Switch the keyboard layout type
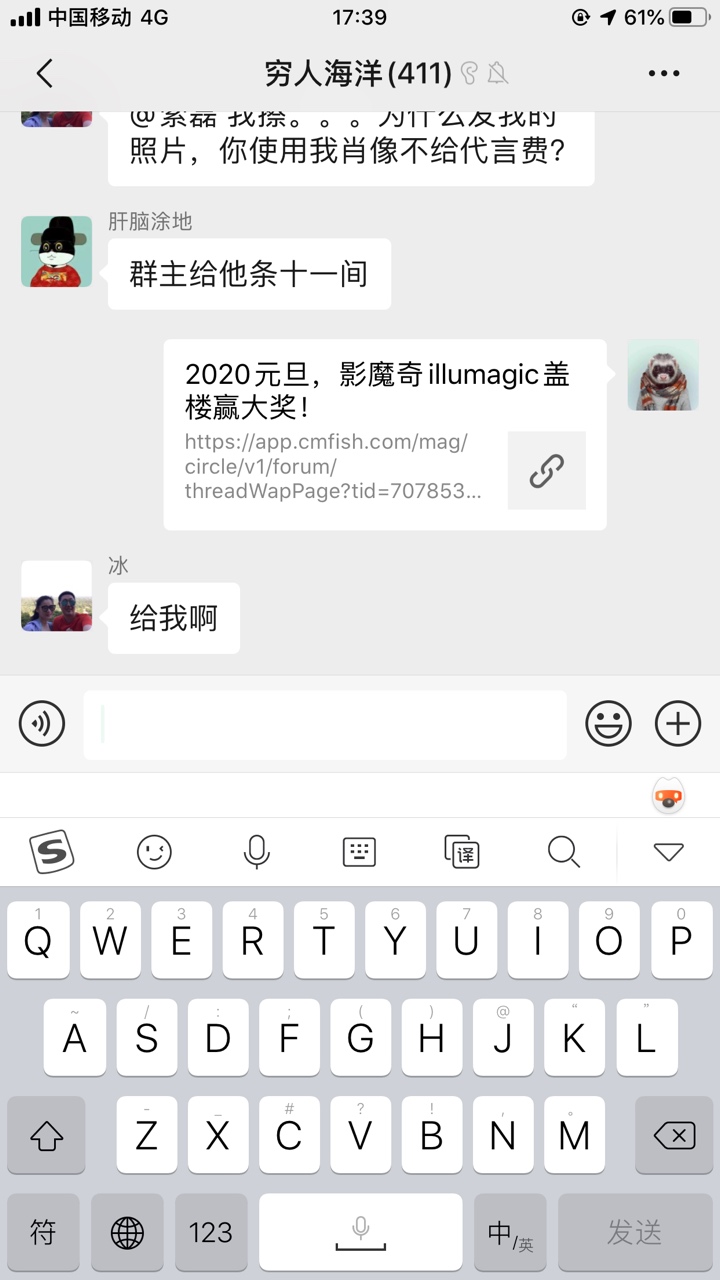 359,852
